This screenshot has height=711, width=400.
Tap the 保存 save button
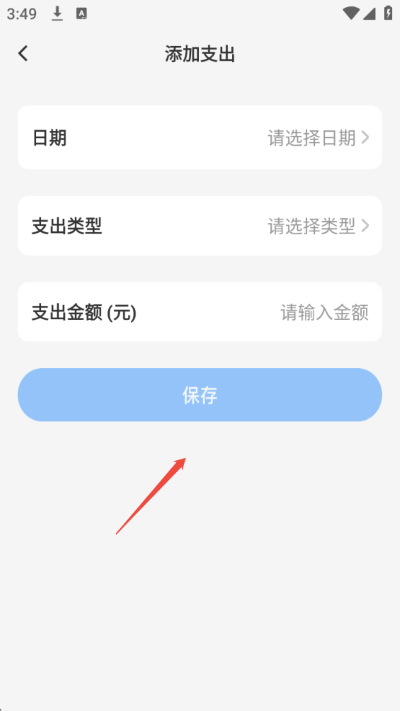200,395
